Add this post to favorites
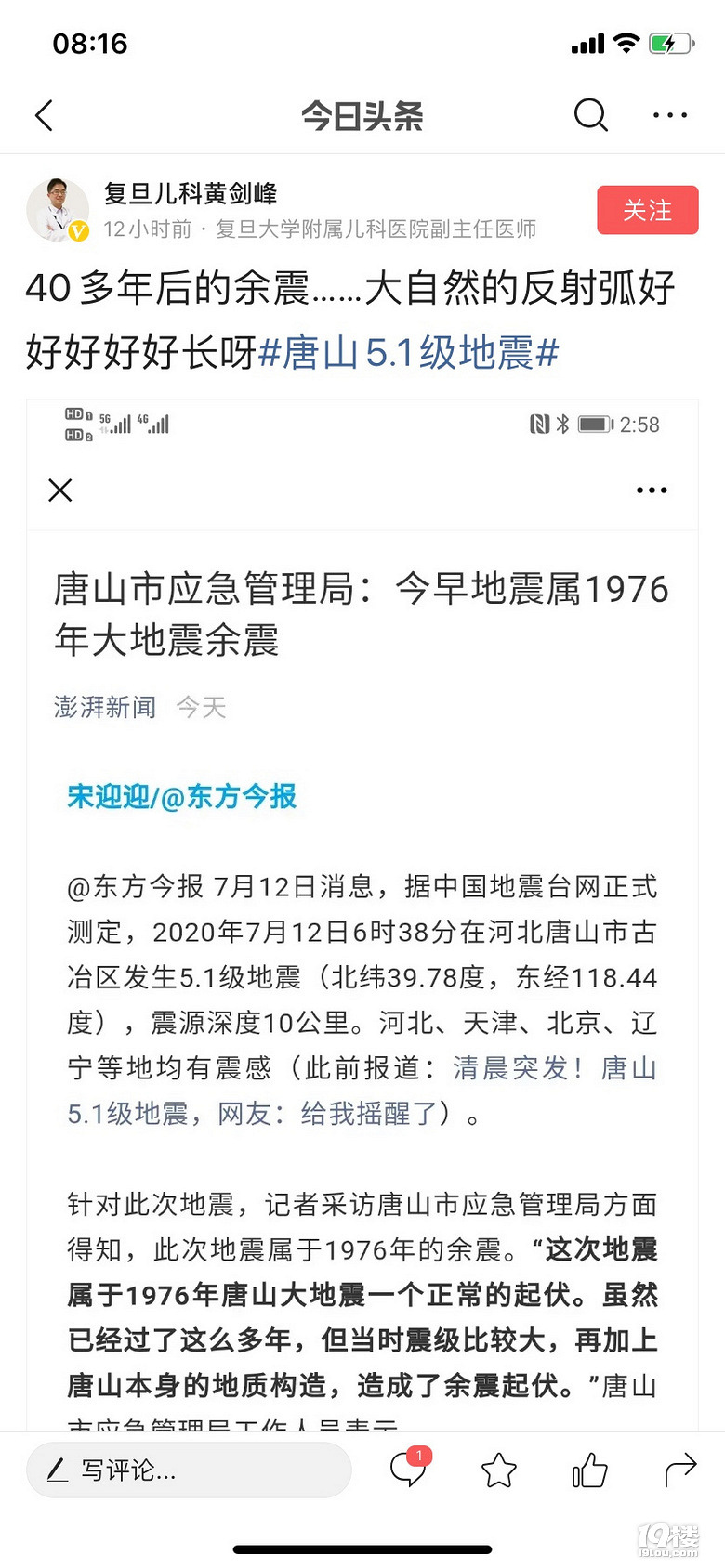The image size is (725, 1568). [499, 1470]
